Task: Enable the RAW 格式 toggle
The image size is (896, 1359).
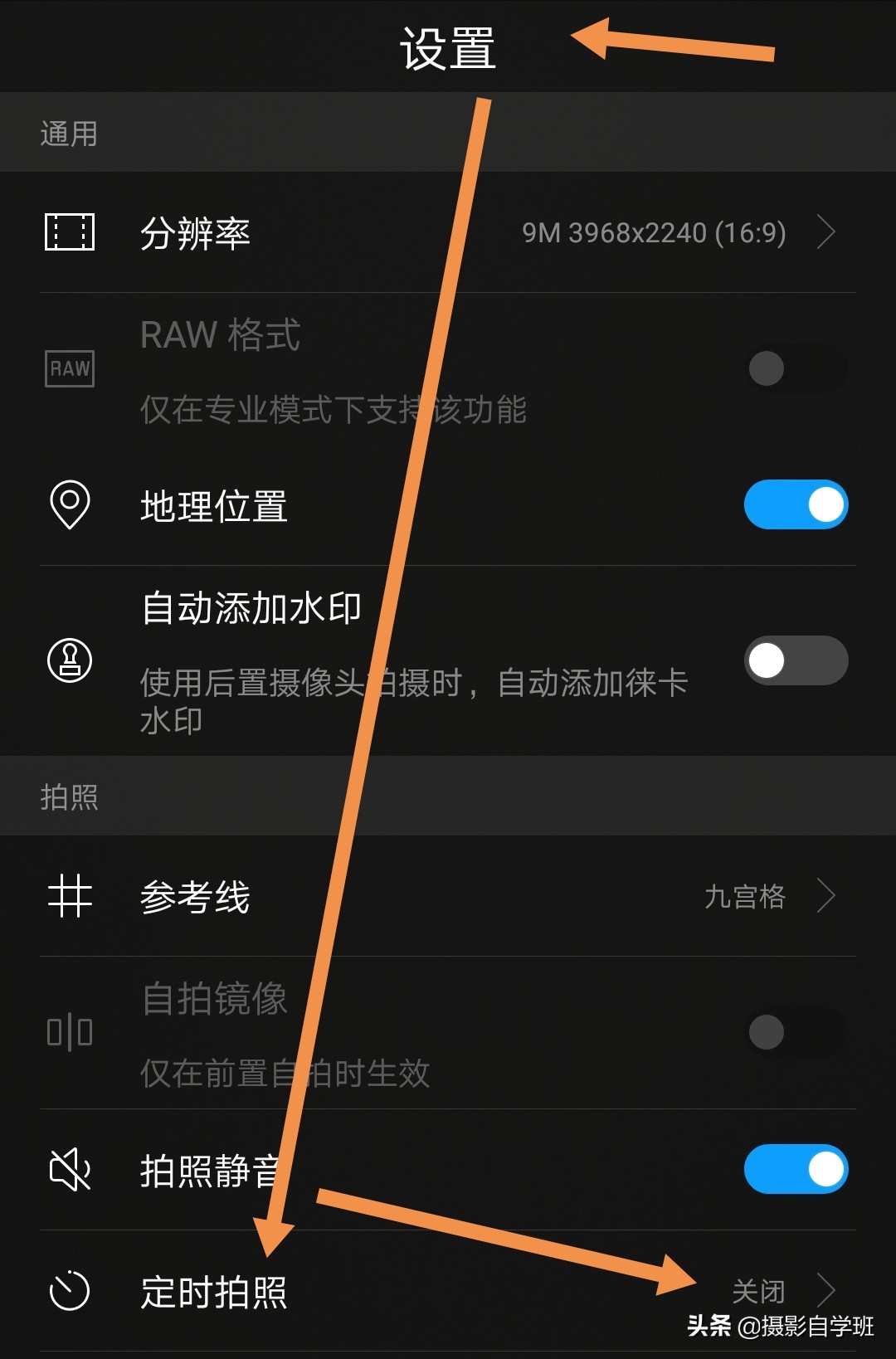Action: pyautogui.click(x=795, y=368)
